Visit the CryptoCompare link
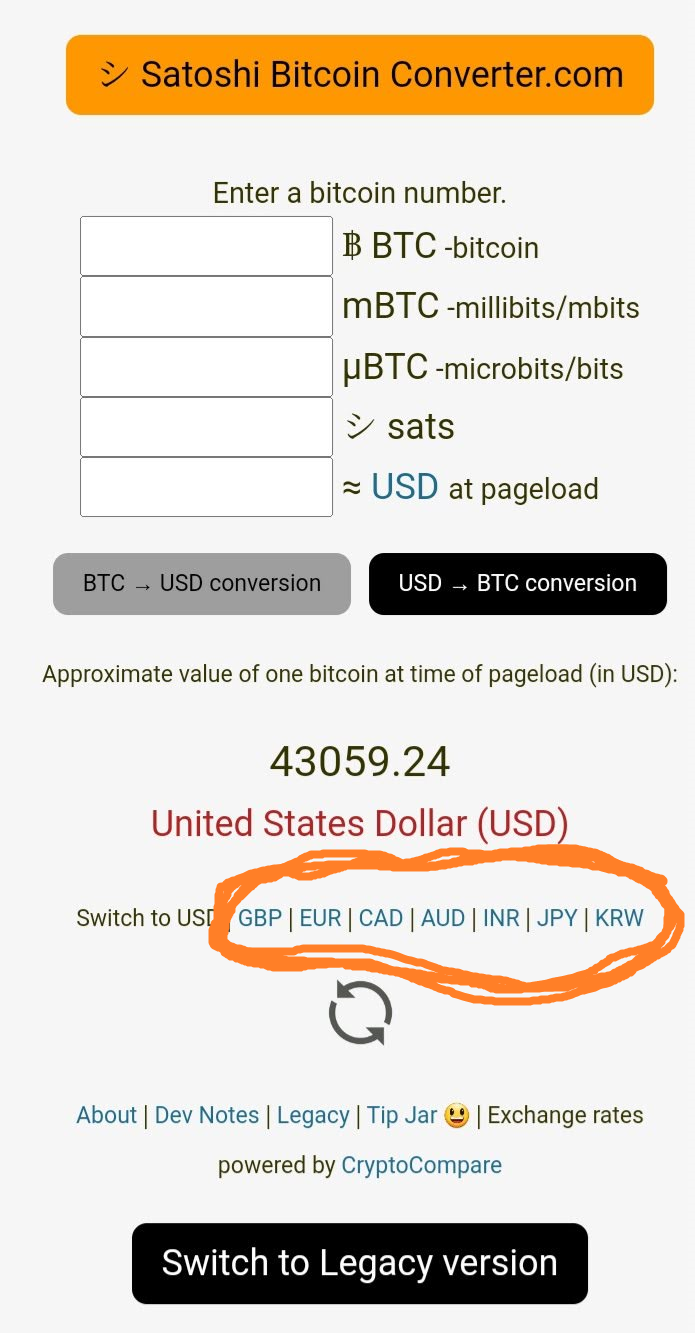695x1333 pixels. pos(421,1165)
